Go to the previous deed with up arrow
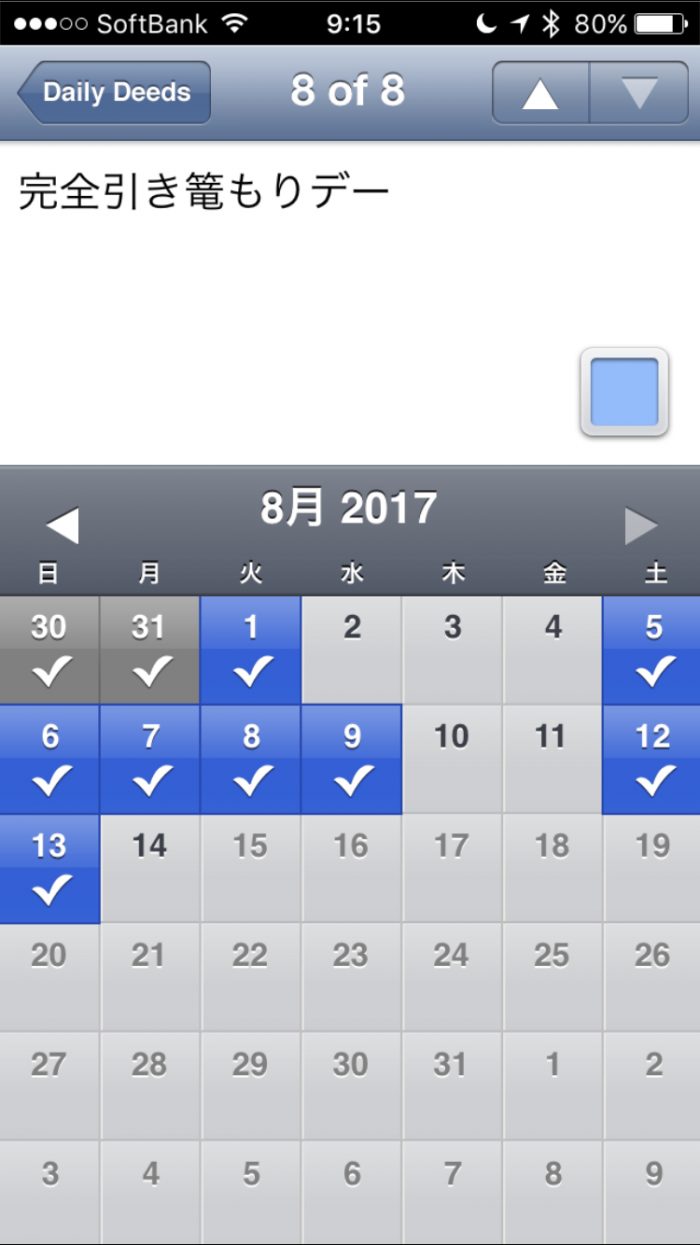The image size is (700, 1245). pyautogui.click(x=540, y=93)
